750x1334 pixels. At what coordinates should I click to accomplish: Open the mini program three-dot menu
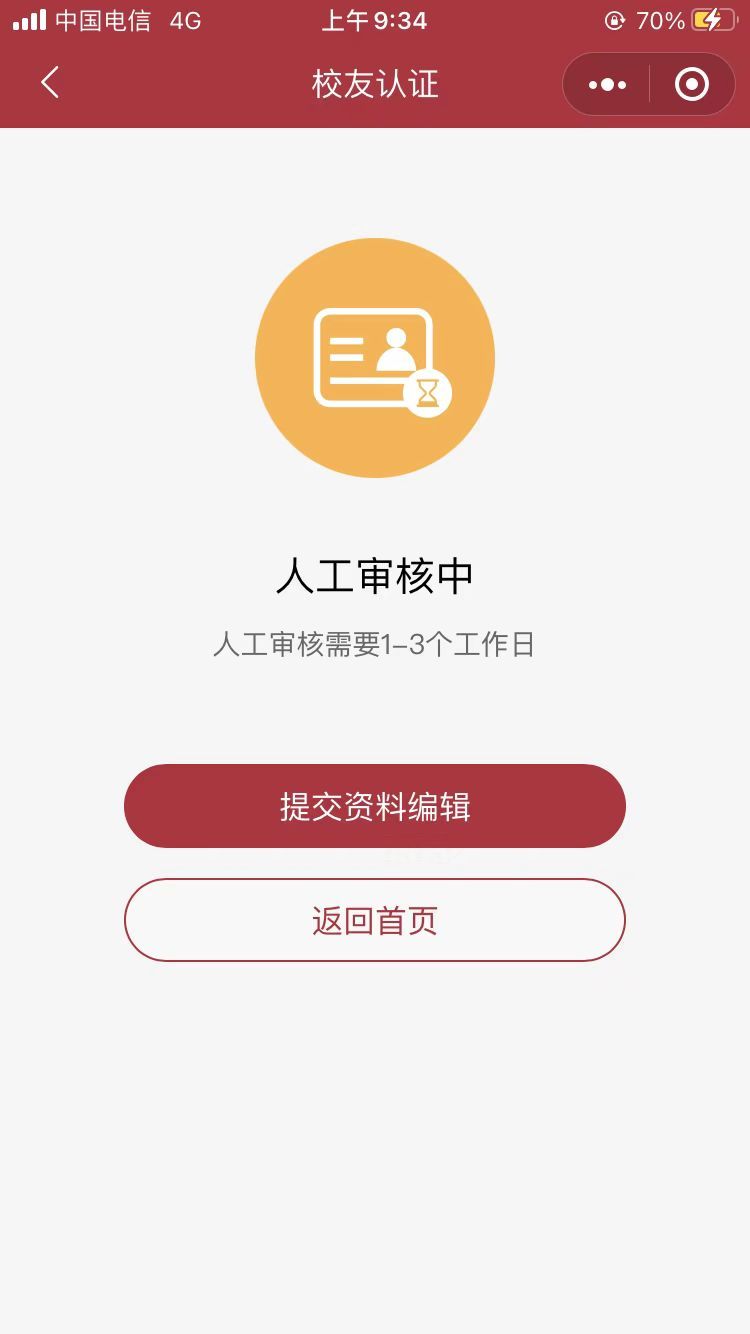[607, 85]
